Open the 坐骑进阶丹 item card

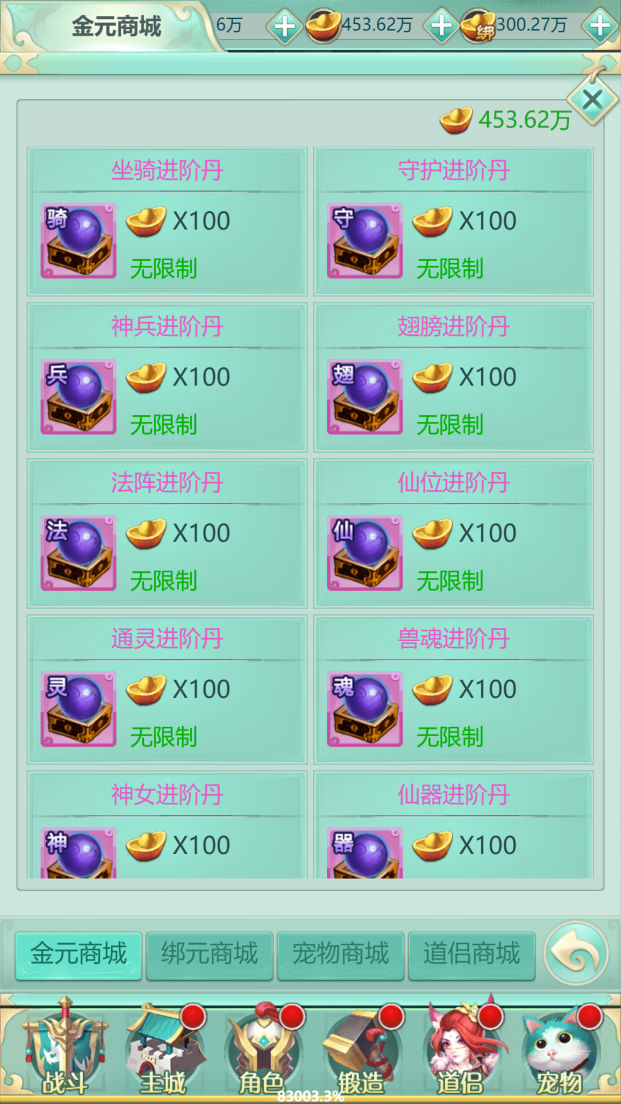pyautogui.click(x=167, y=221)
